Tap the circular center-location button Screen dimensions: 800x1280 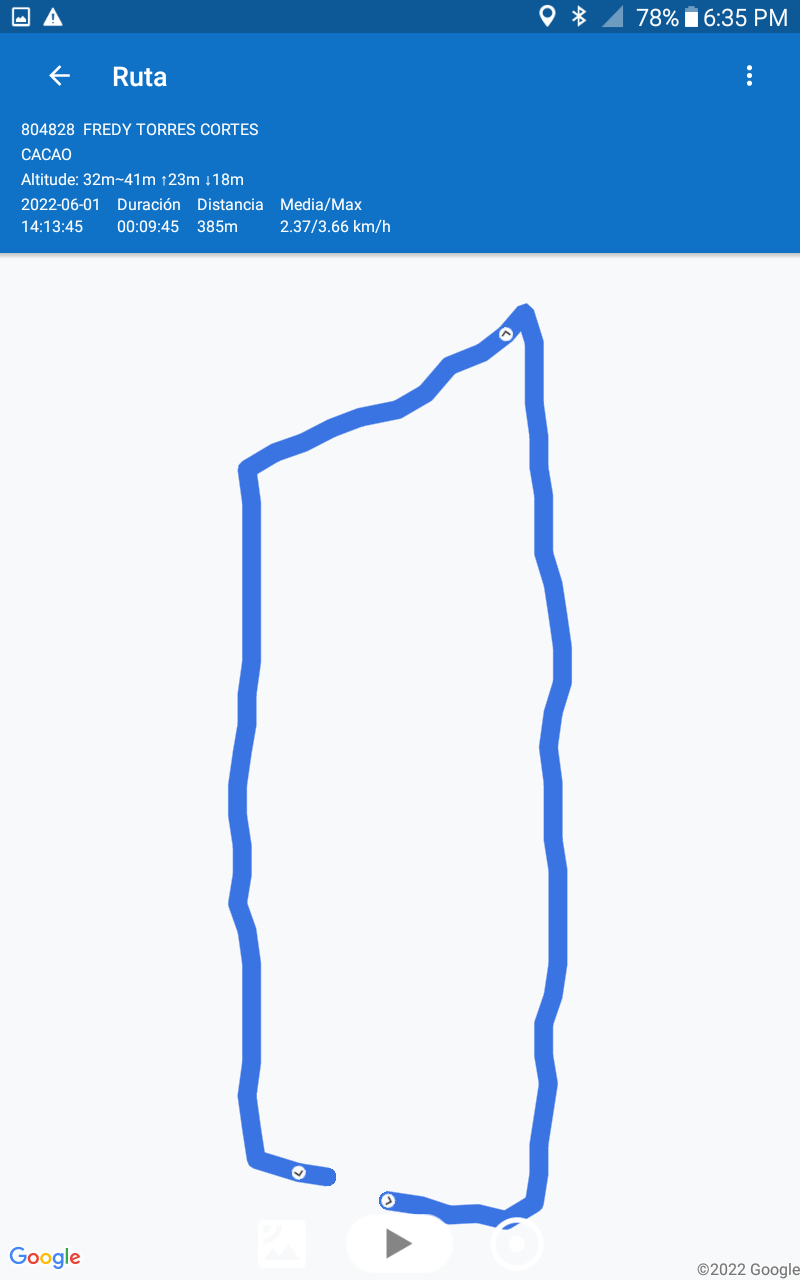coord(517,1245)
